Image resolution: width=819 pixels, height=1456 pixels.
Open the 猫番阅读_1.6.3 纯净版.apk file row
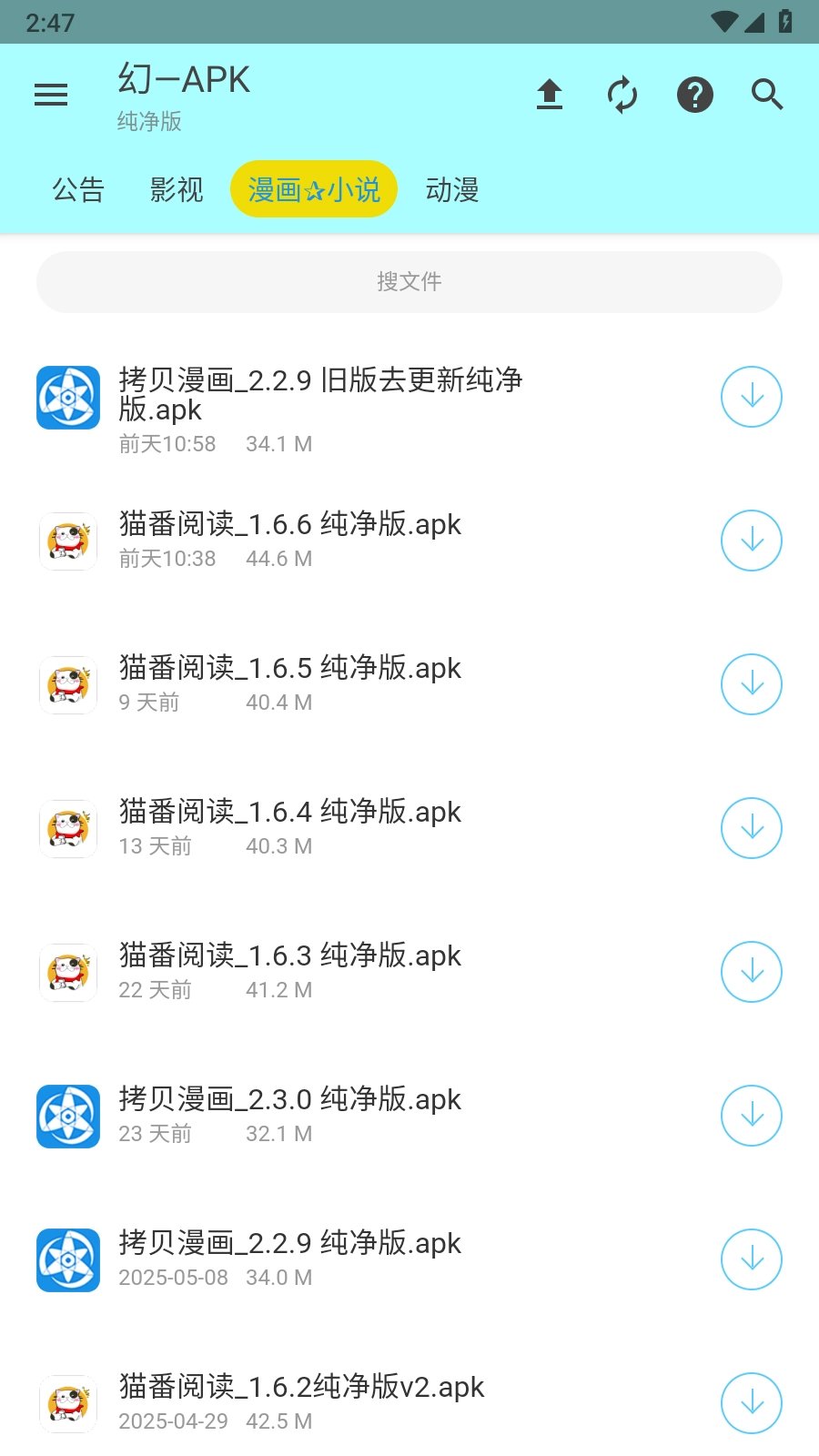[x=364, y=971]
